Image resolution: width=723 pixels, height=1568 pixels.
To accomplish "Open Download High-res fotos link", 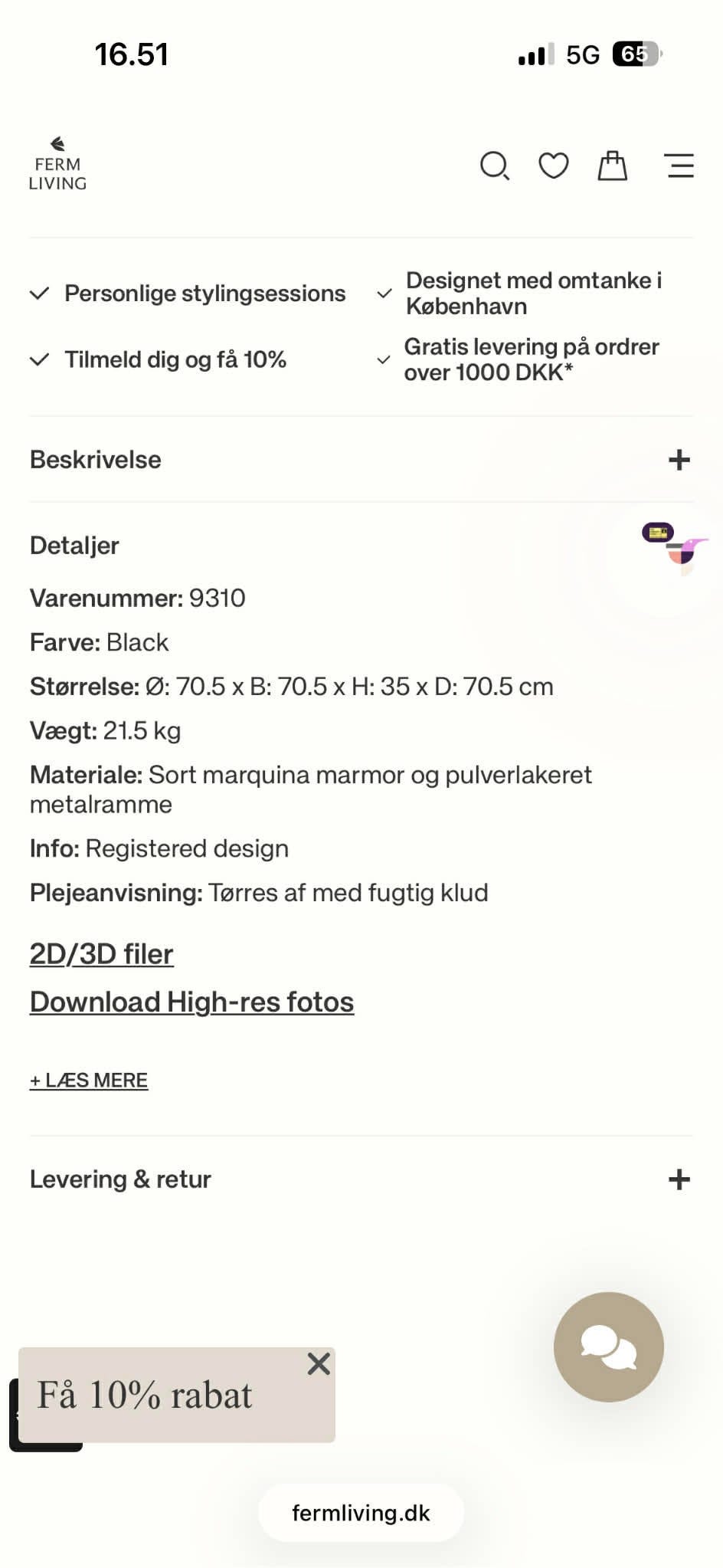I will coord(191,1002).
